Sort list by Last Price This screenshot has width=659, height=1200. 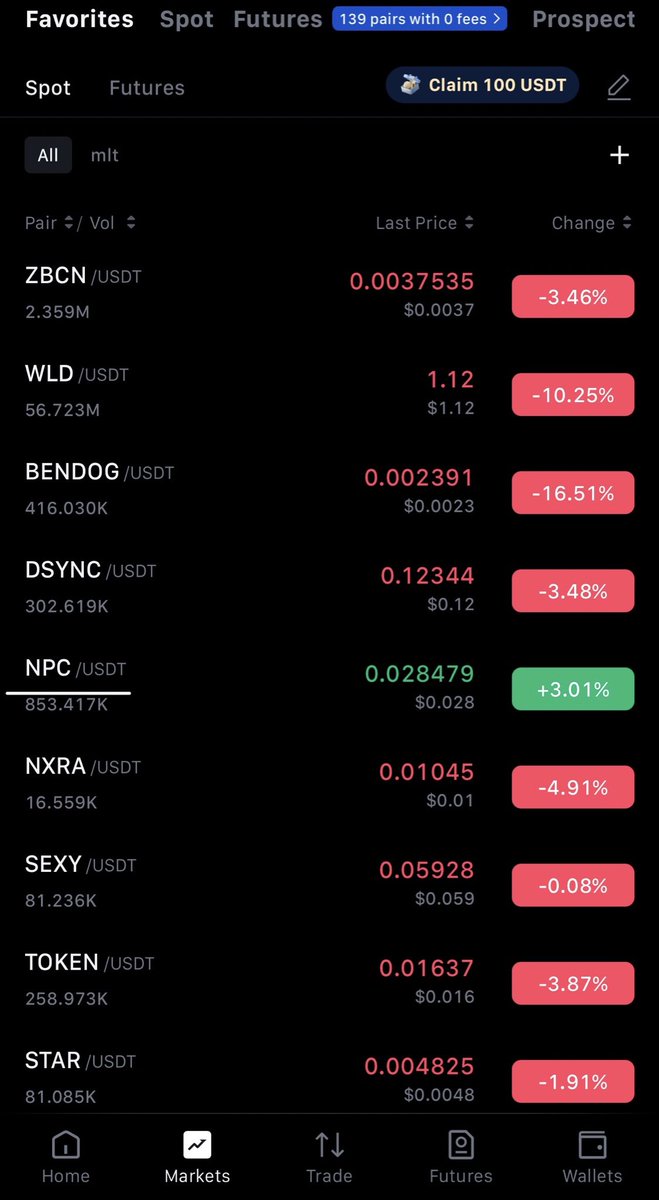425,223
